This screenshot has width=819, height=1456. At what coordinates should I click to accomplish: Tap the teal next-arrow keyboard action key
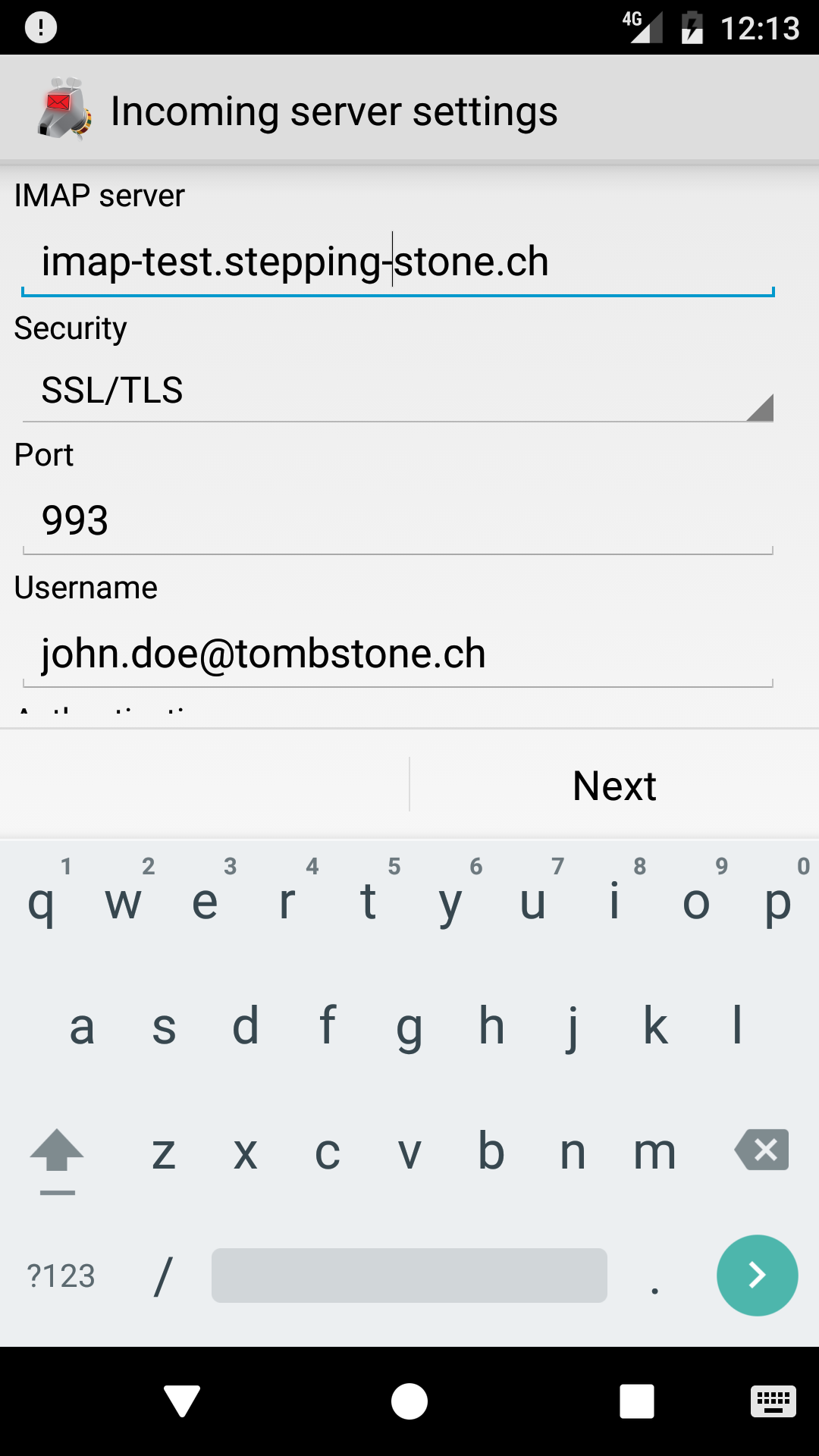tap(757, 1276)
